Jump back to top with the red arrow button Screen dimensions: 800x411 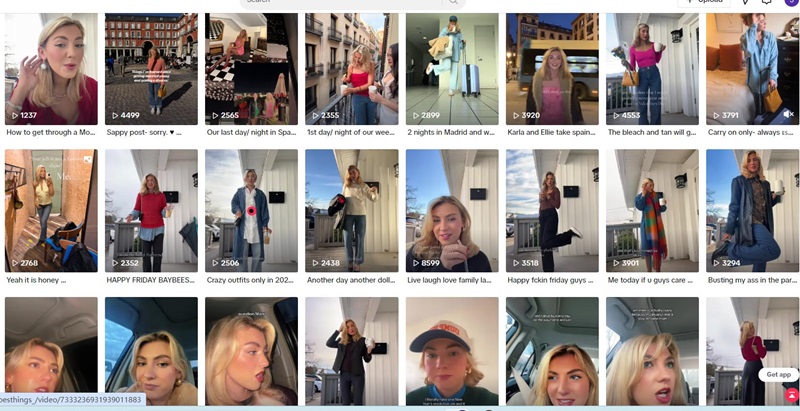pos(791,396)
